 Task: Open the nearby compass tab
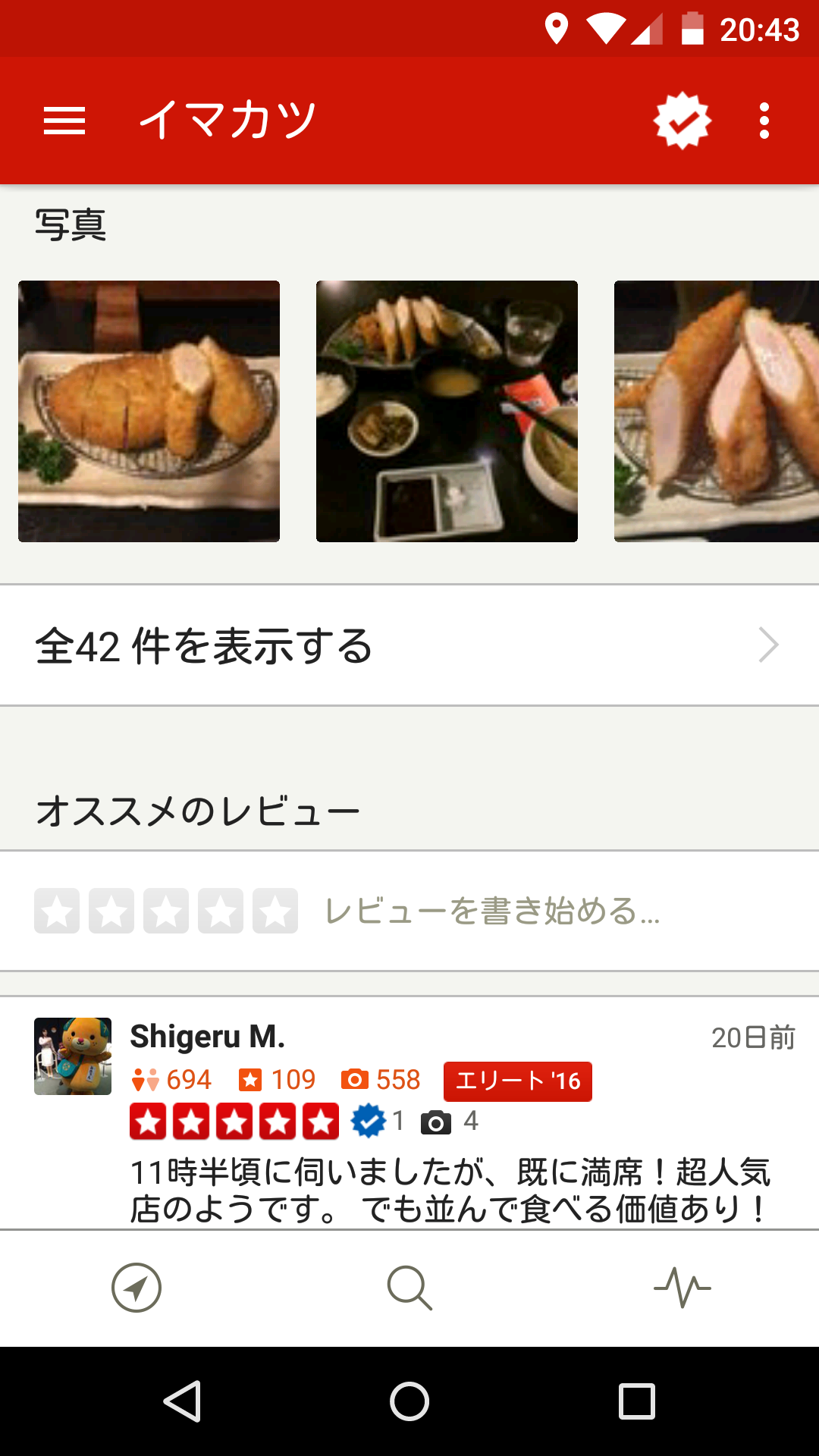pos(136,1288)
